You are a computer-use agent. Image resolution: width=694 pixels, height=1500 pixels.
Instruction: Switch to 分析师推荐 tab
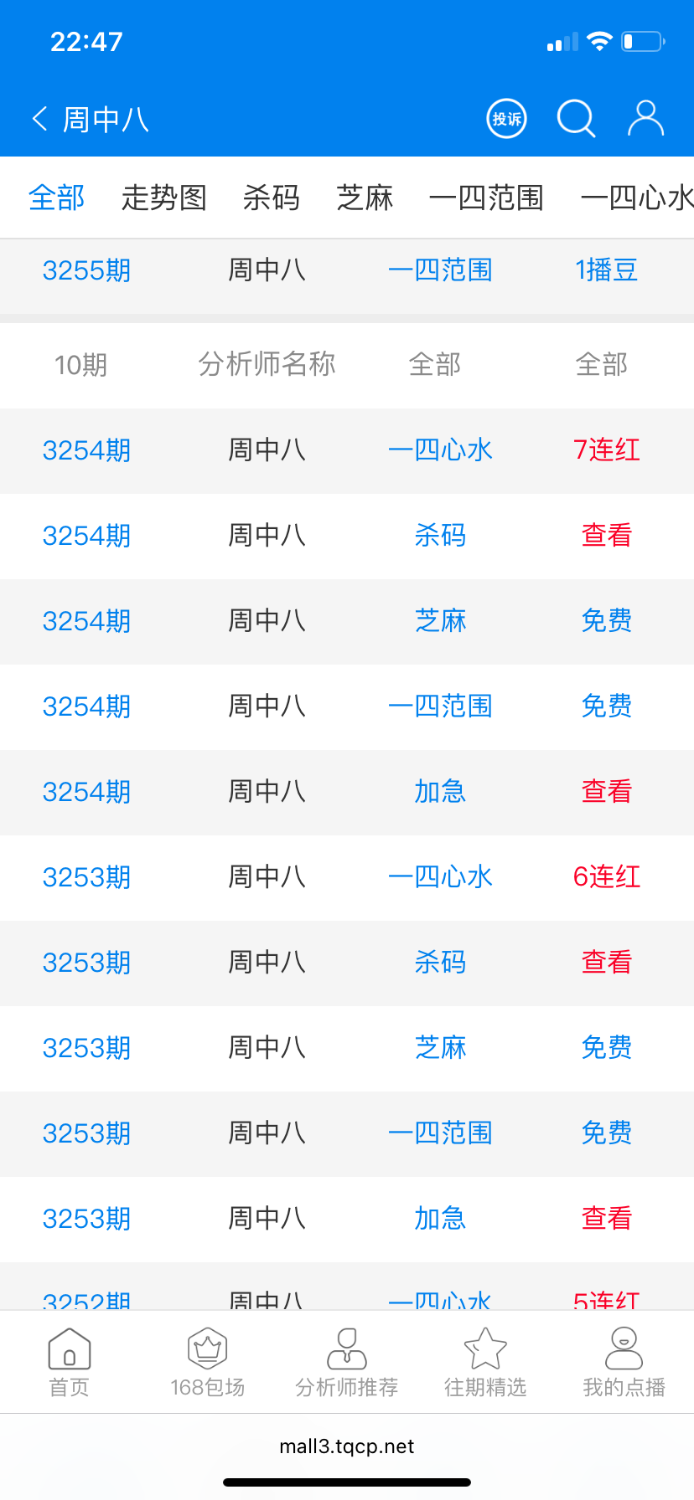(347, 1362)
